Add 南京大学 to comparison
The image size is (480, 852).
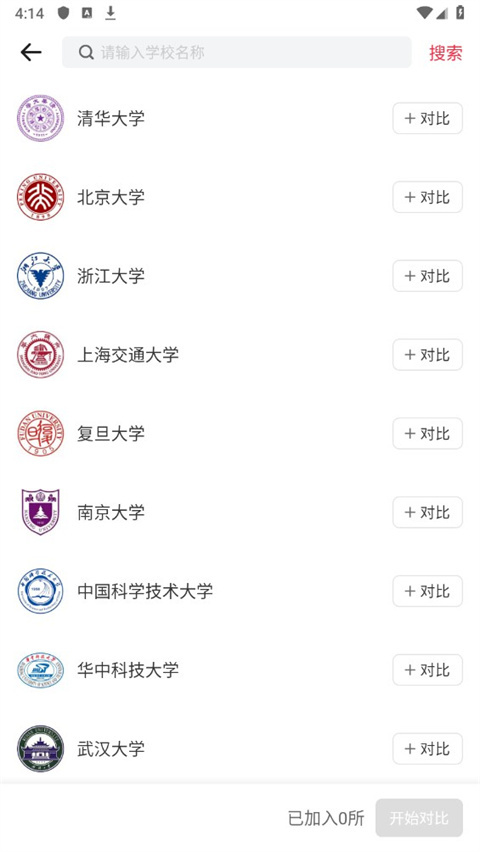427,512
